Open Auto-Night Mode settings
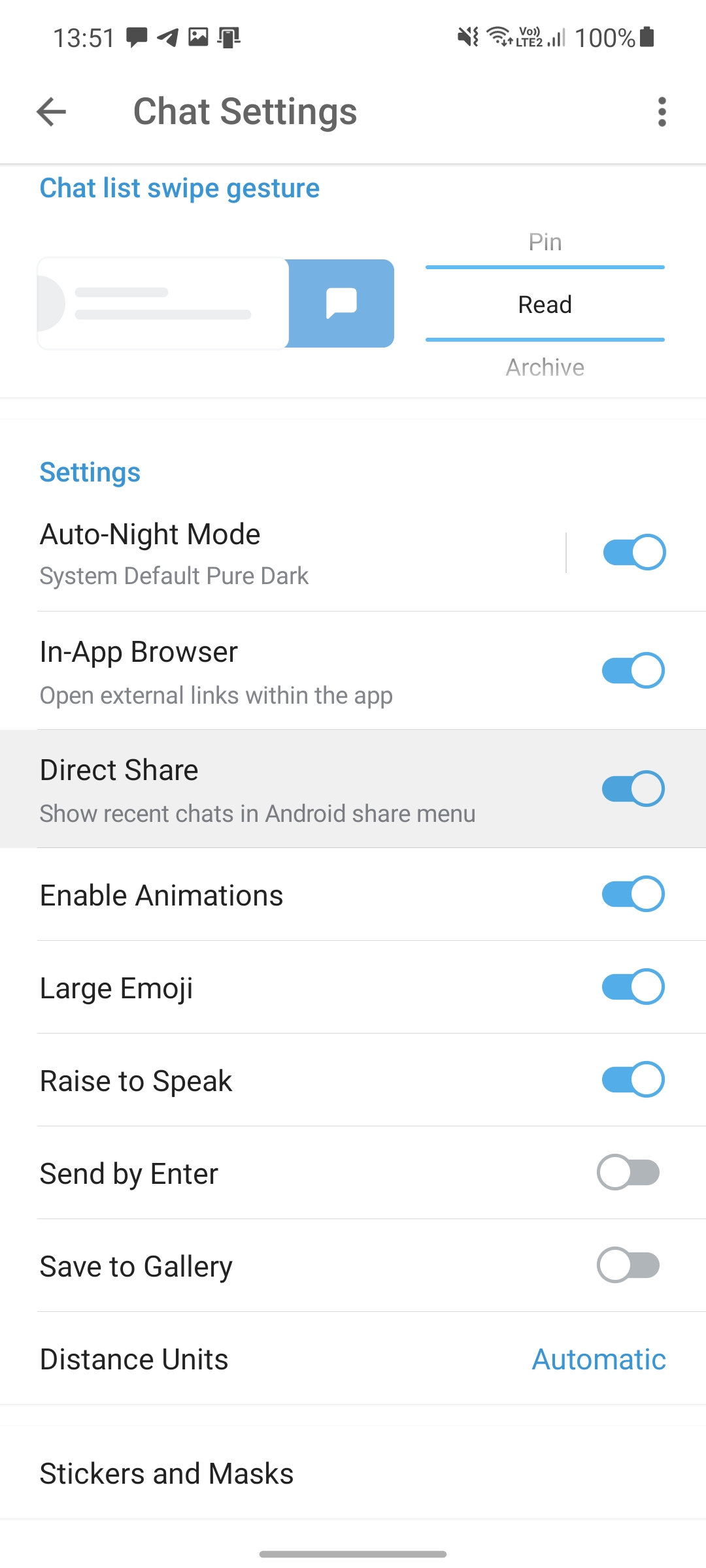Image resolution: width=706 pixels, height=1568 pixels. click(261, 553)
